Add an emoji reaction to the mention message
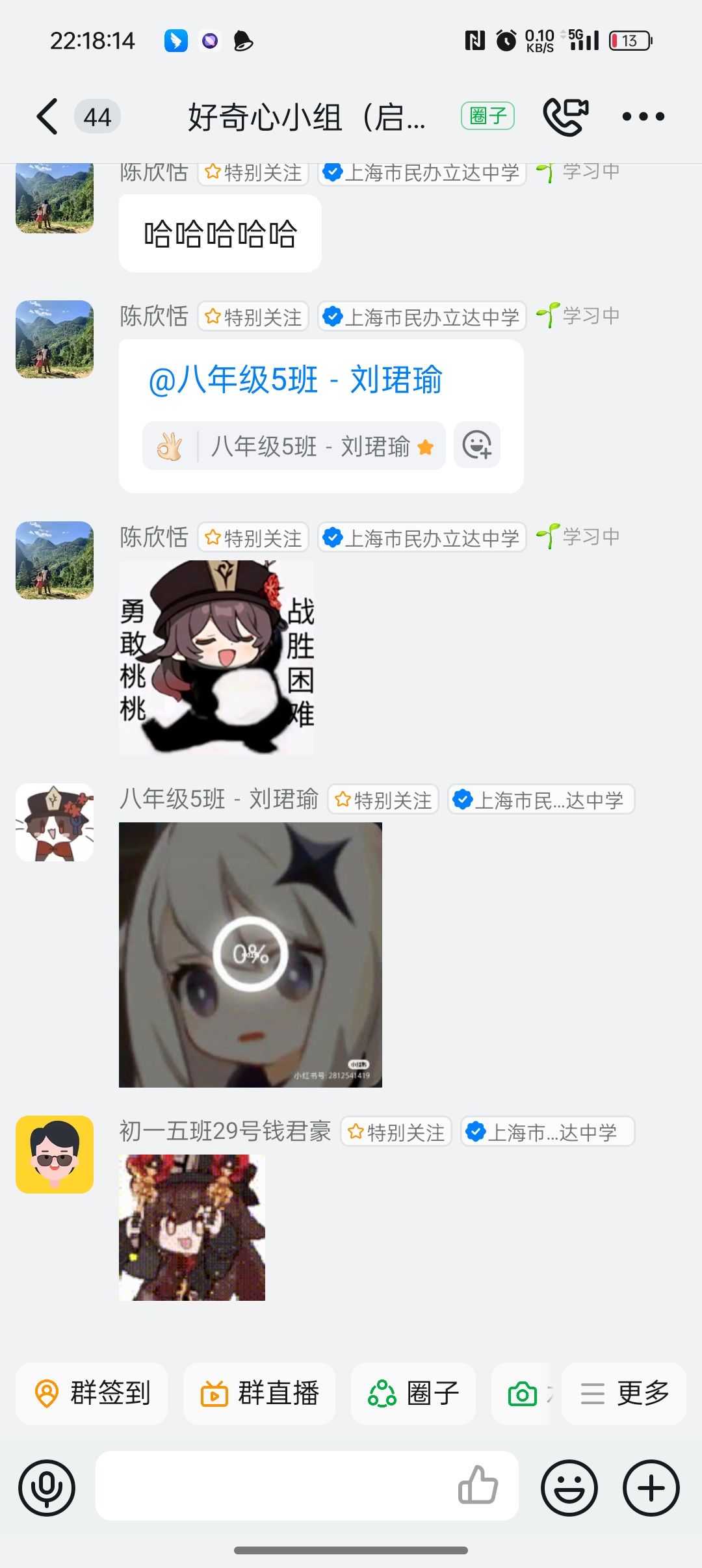This screenshot has width=702, height=1568. coord(476,445)
